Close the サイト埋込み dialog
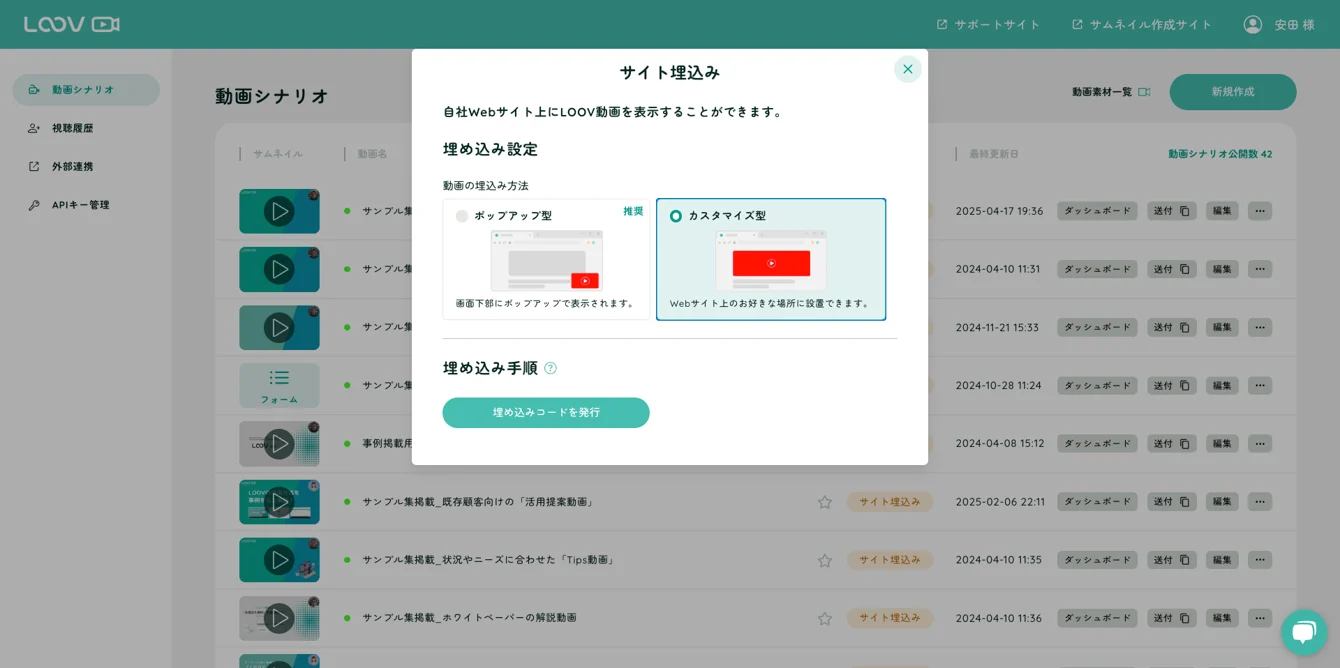 pyautogui.click(x=907, y=69)
